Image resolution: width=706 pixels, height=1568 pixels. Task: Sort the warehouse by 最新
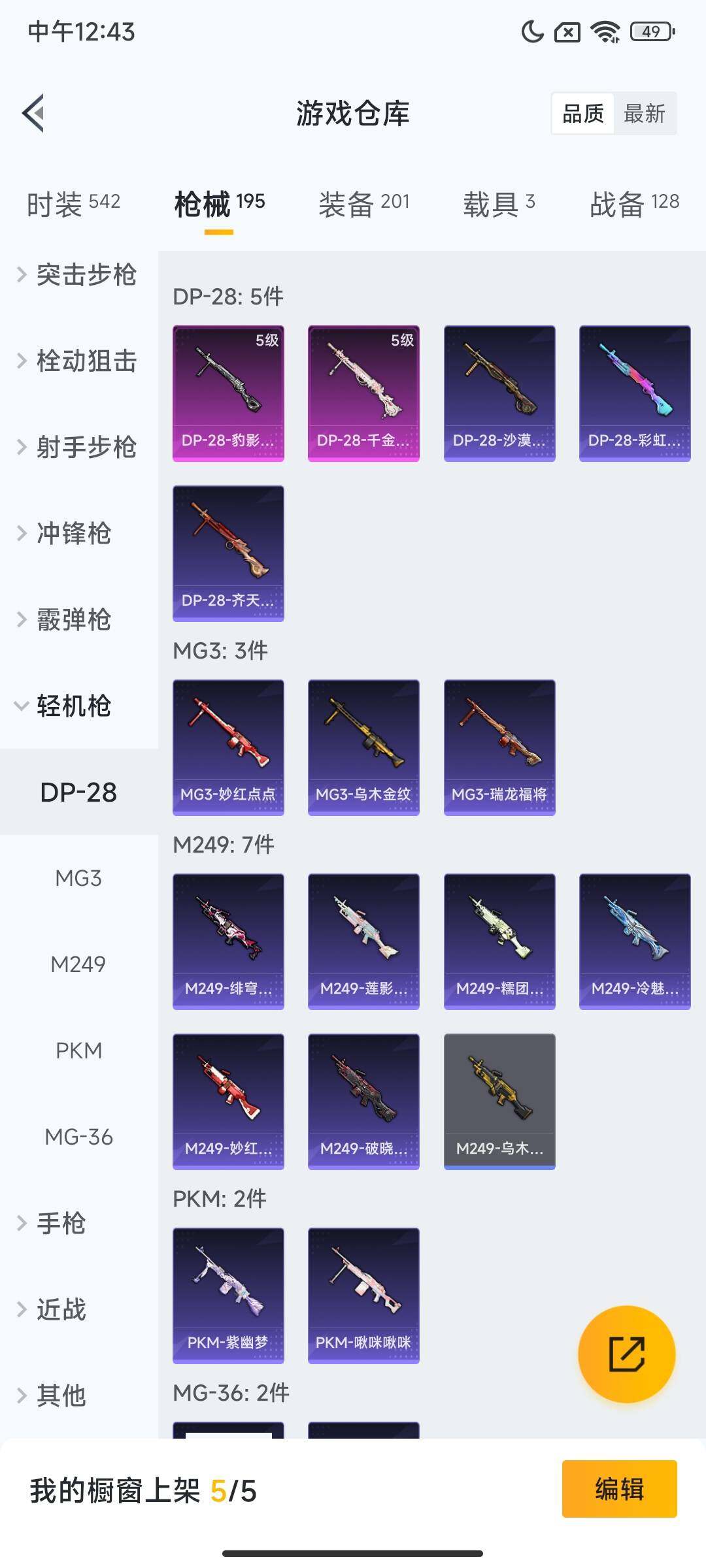pyautogui.click(x=644, y=114)
